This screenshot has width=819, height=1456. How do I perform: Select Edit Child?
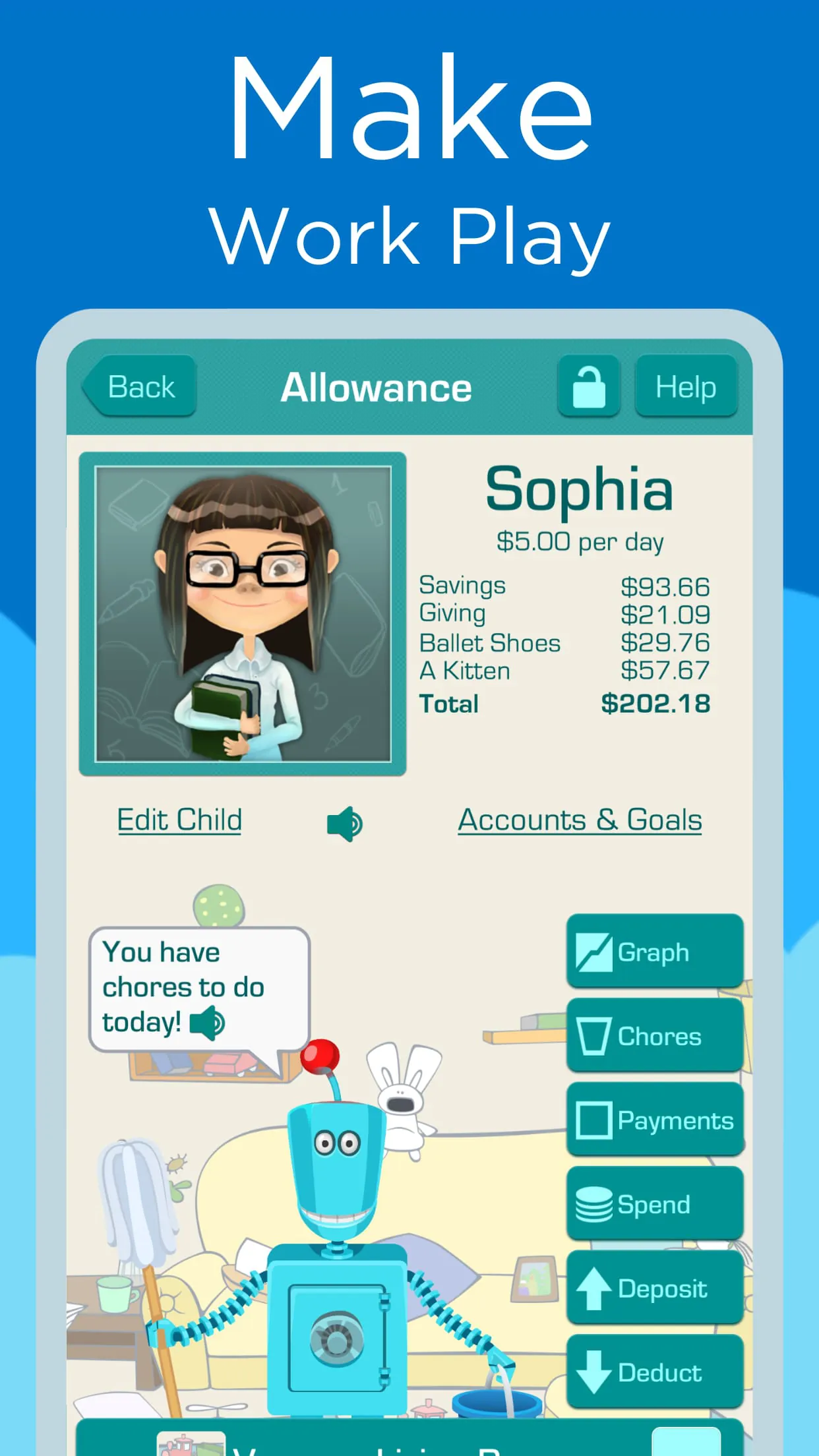(179, 820)
